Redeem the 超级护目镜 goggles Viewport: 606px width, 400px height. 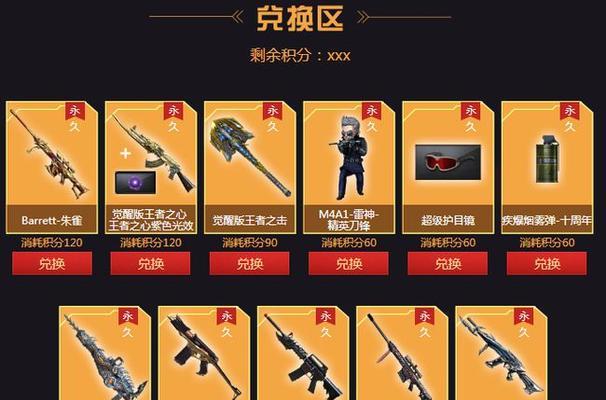coord(447,264)
